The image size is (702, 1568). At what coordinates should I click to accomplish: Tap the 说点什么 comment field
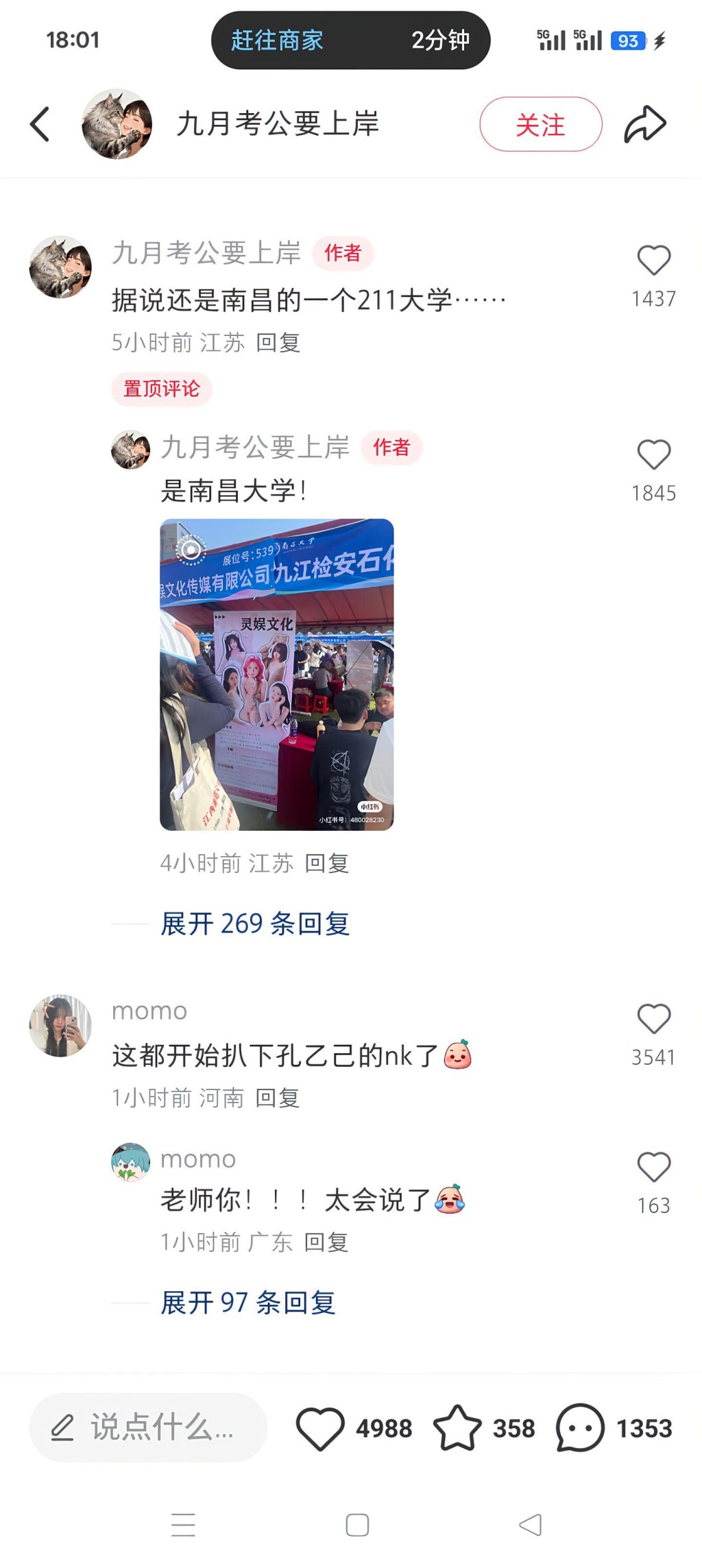coord(148,1427)
